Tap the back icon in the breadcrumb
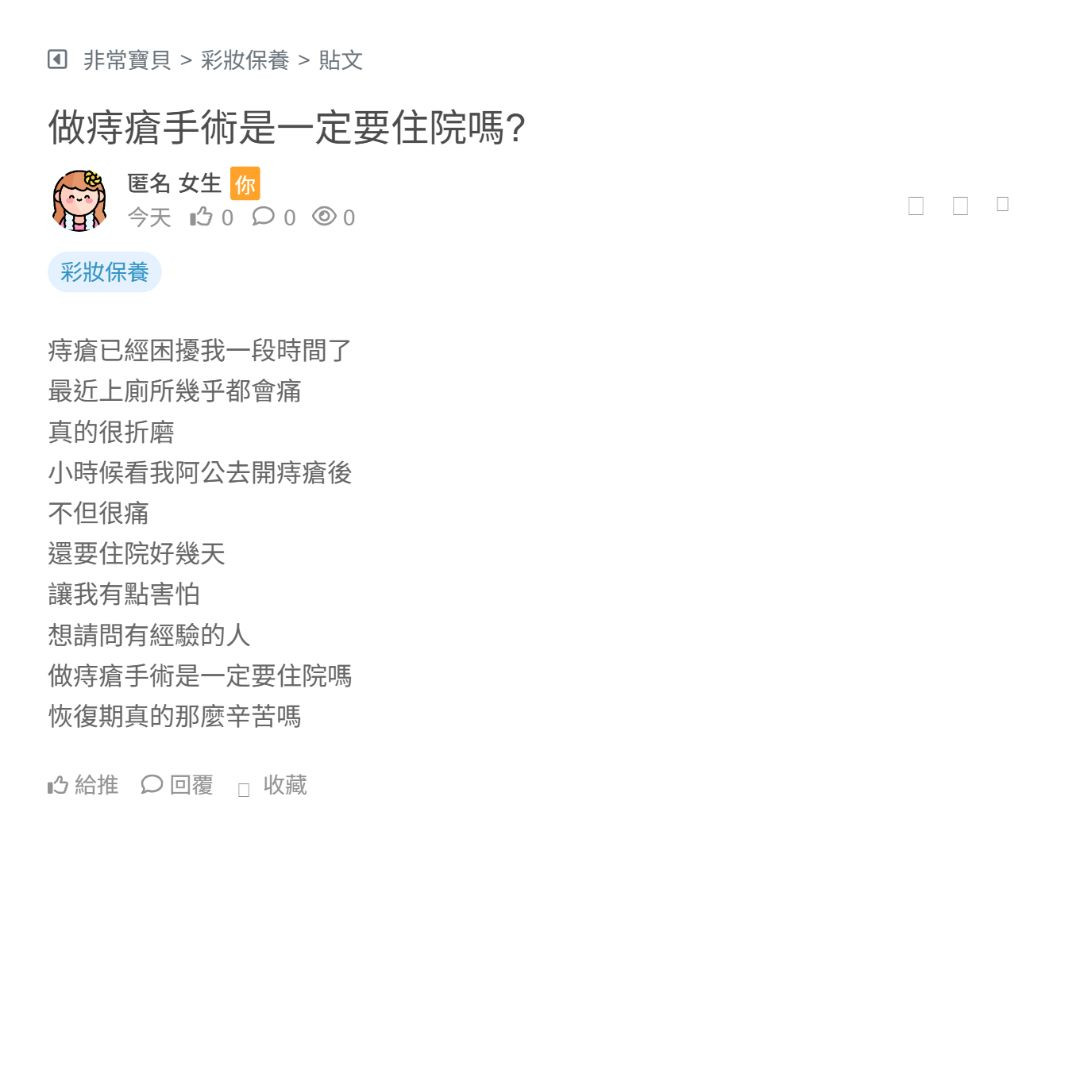1080x1080 pixels. [57, 60]
